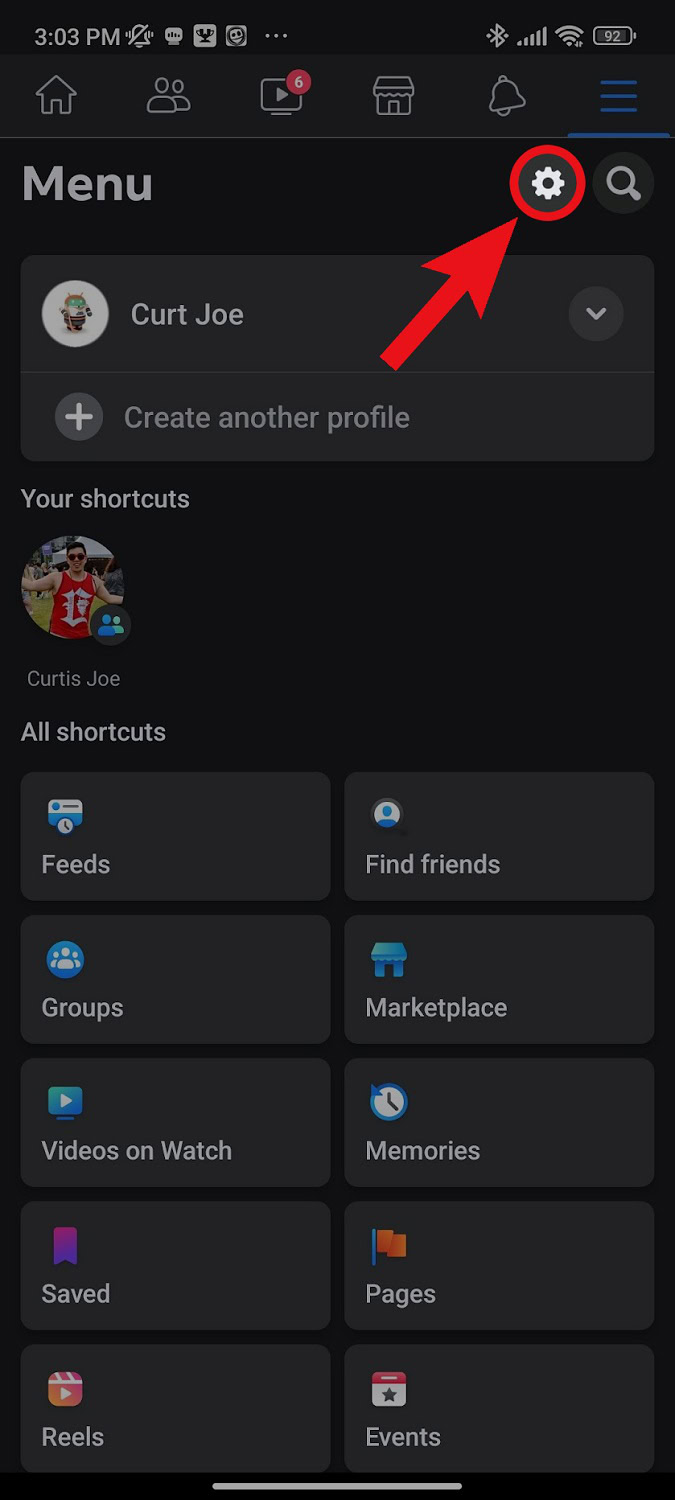This screenshot has width=675, height=1500.
Task: Tap Create another profile
Action: [266, 417]
